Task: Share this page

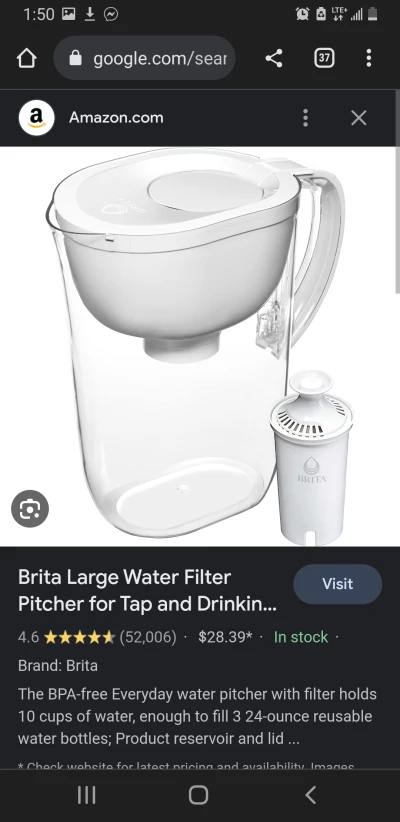Action: 274,58
